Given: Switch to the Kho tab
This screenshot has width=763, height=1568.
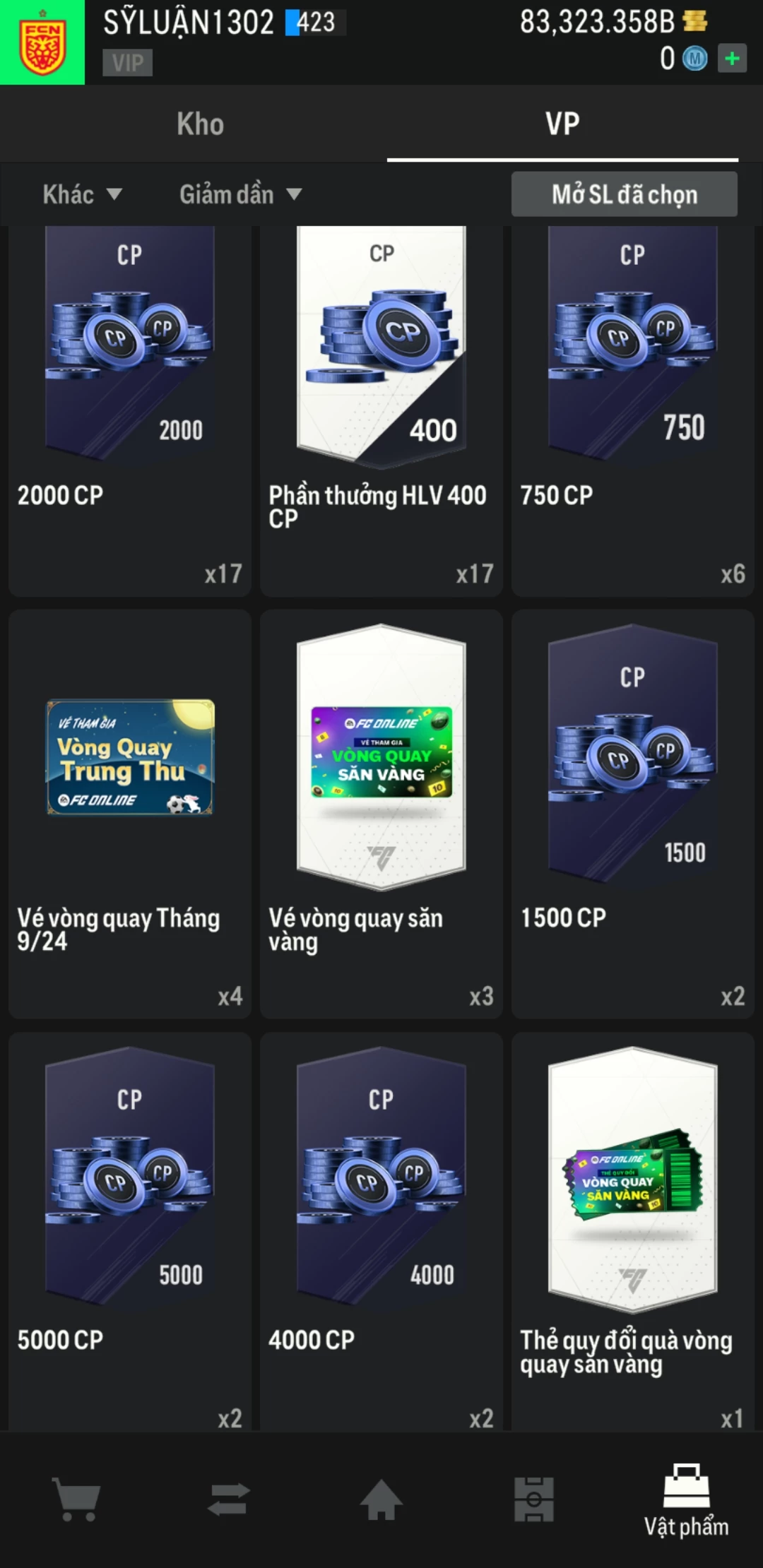Looking at the screenshot, I should tap(201, 123).
